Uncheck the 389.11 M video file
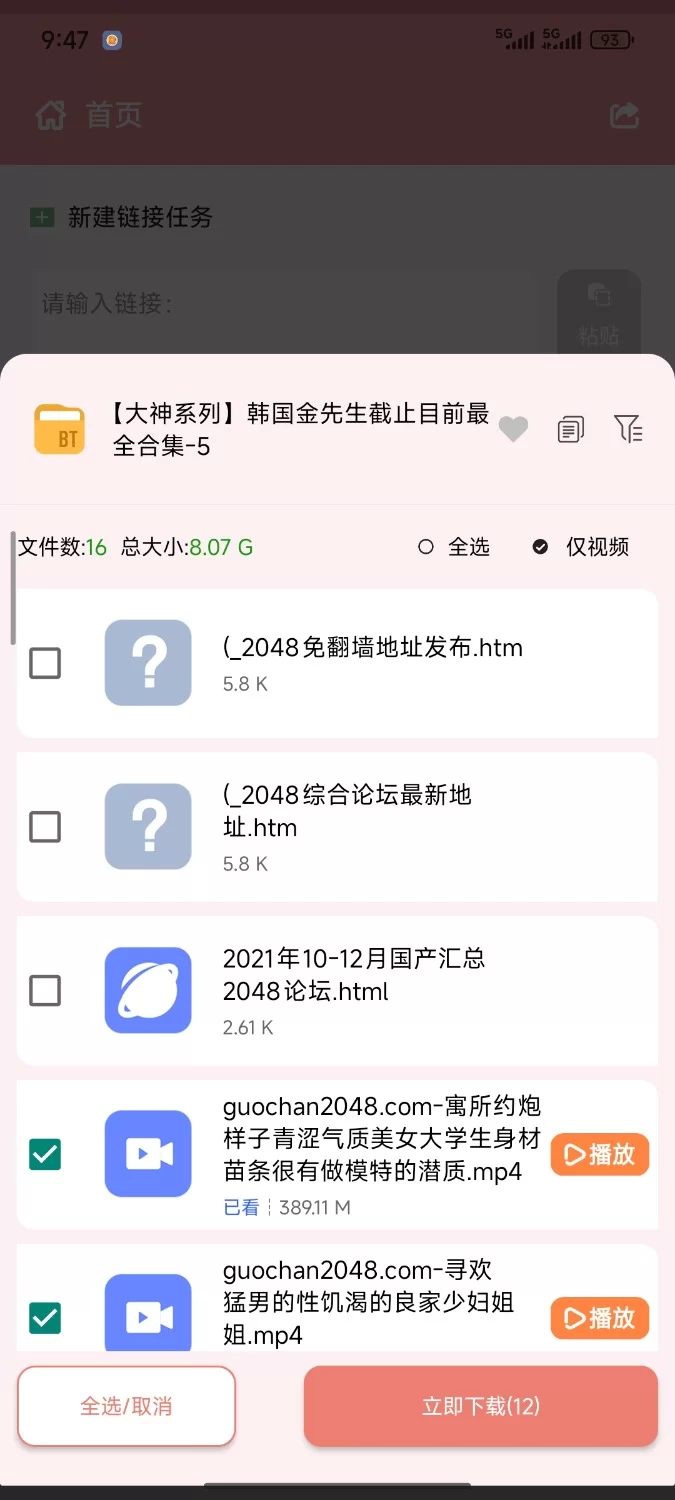Image resolution: width=675 pixels, height=1500 pixels. click(x=45, y=1155)
